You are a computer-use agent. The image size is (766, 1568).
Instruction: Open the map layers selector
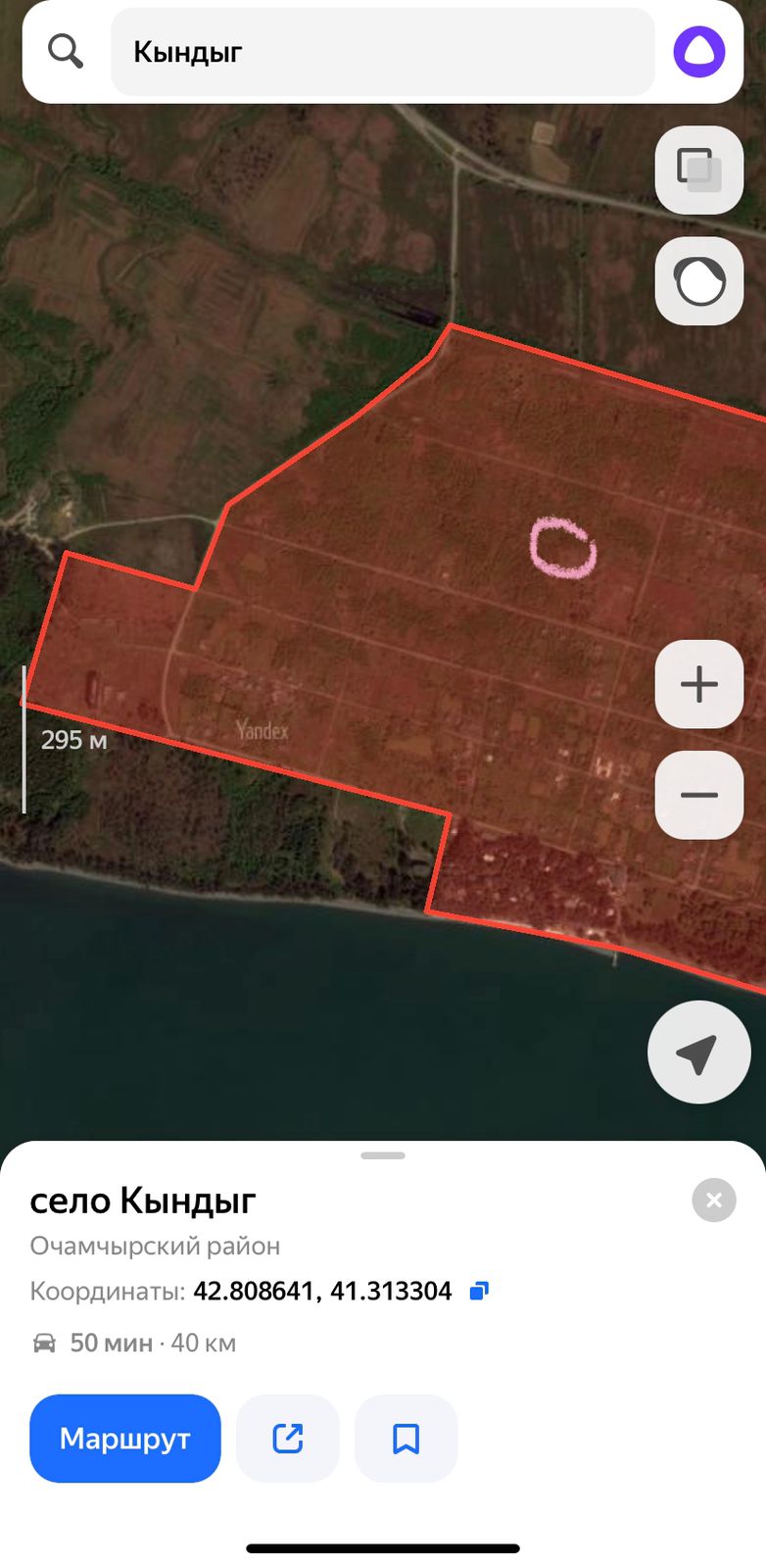[699, 170]
